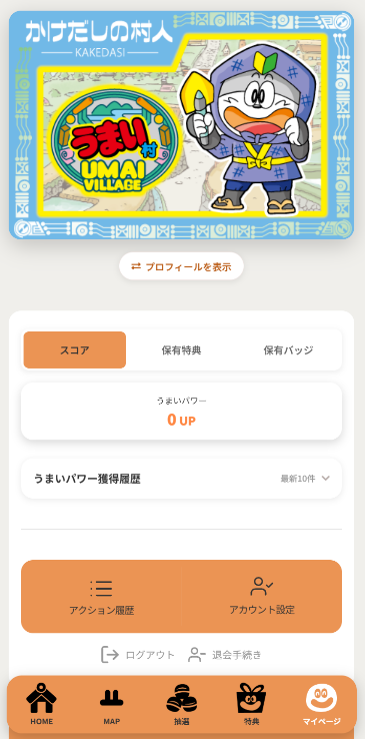Viewport: 365px width, 739px height.
Task: Expand うまいパワー獲得履歴 section
Action: coord(182,479)
